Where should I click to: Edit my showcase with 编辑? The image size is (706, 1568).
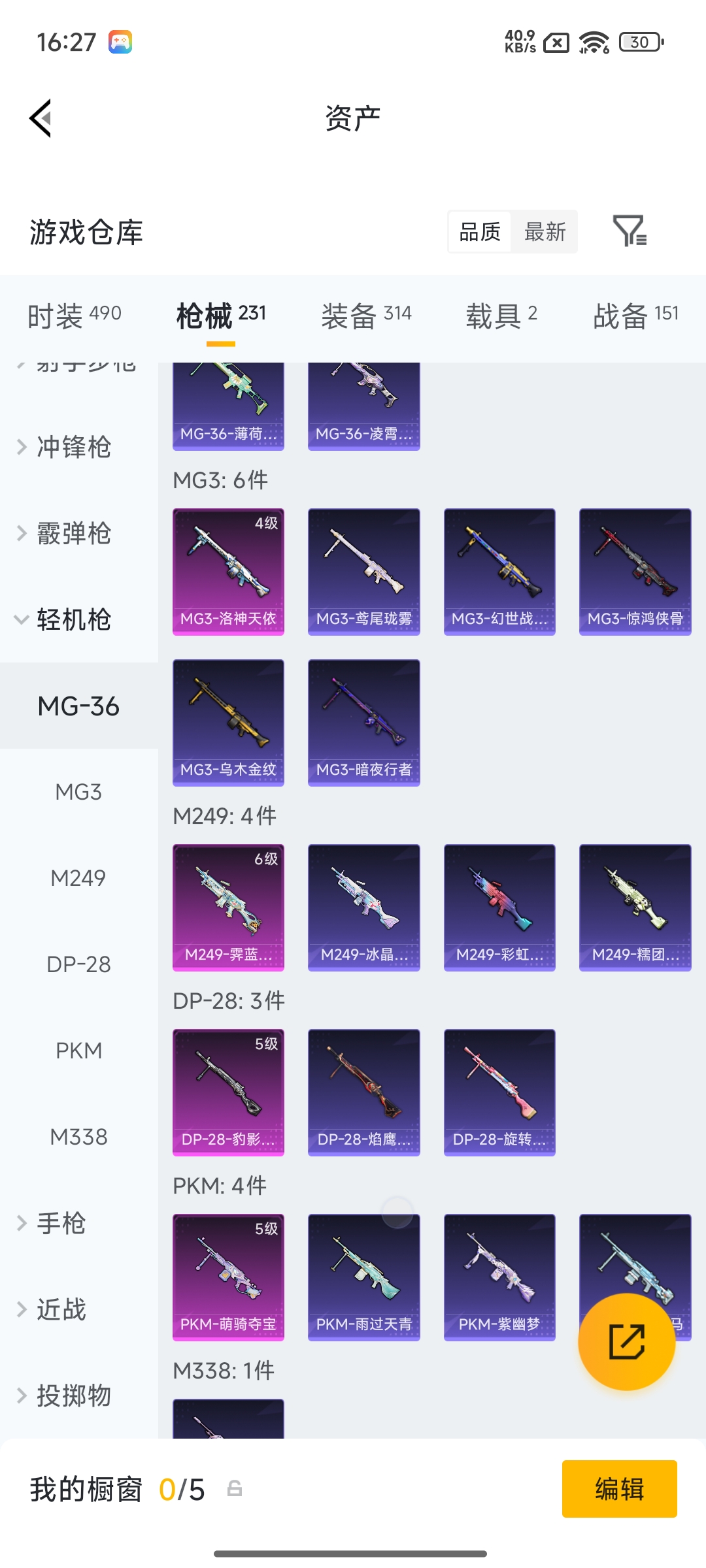[x=619, y=1489]
